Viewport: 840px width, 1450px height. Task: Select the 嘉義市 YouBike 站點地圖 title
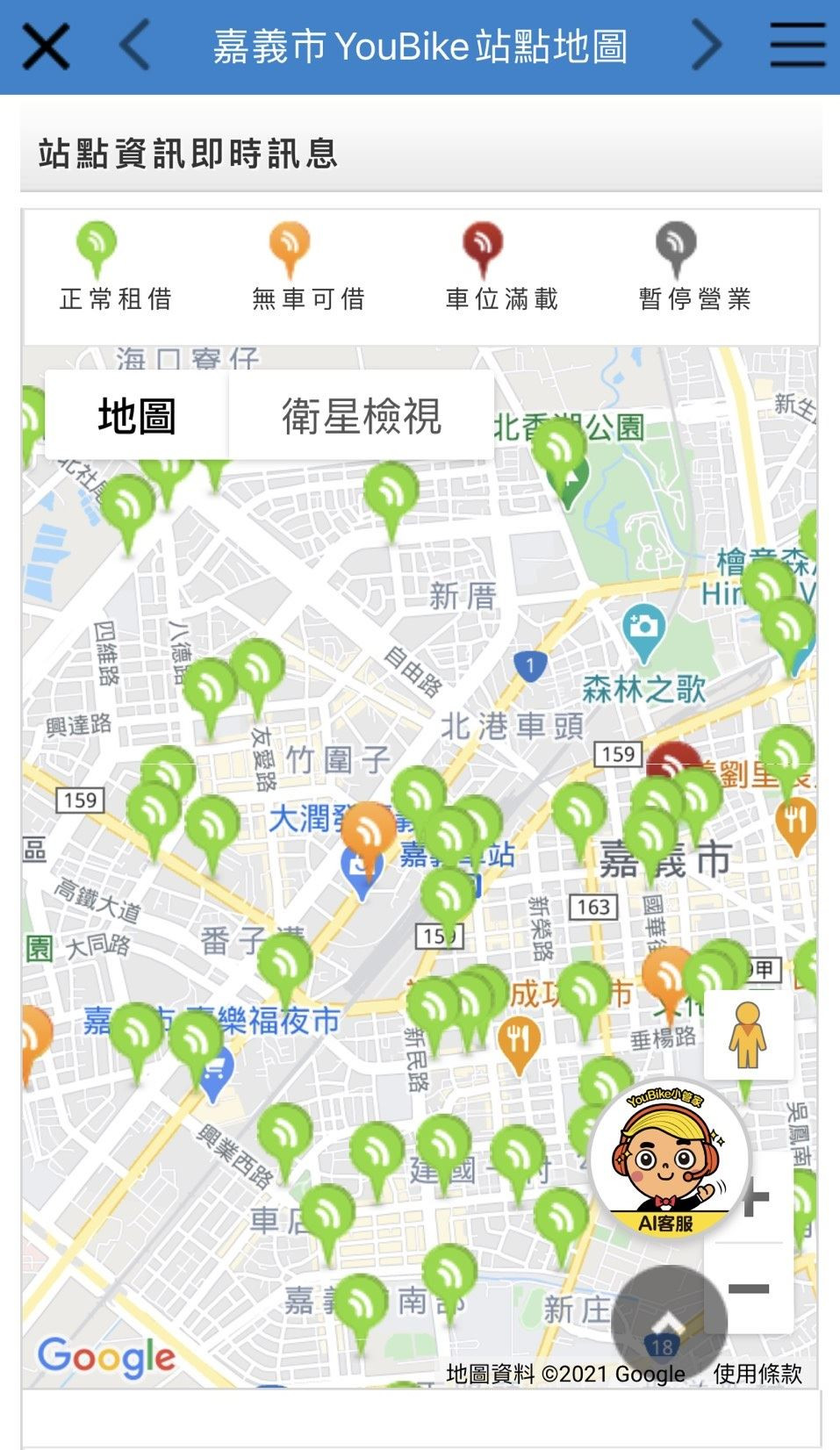pyautogui.click(x=420, y=48)
